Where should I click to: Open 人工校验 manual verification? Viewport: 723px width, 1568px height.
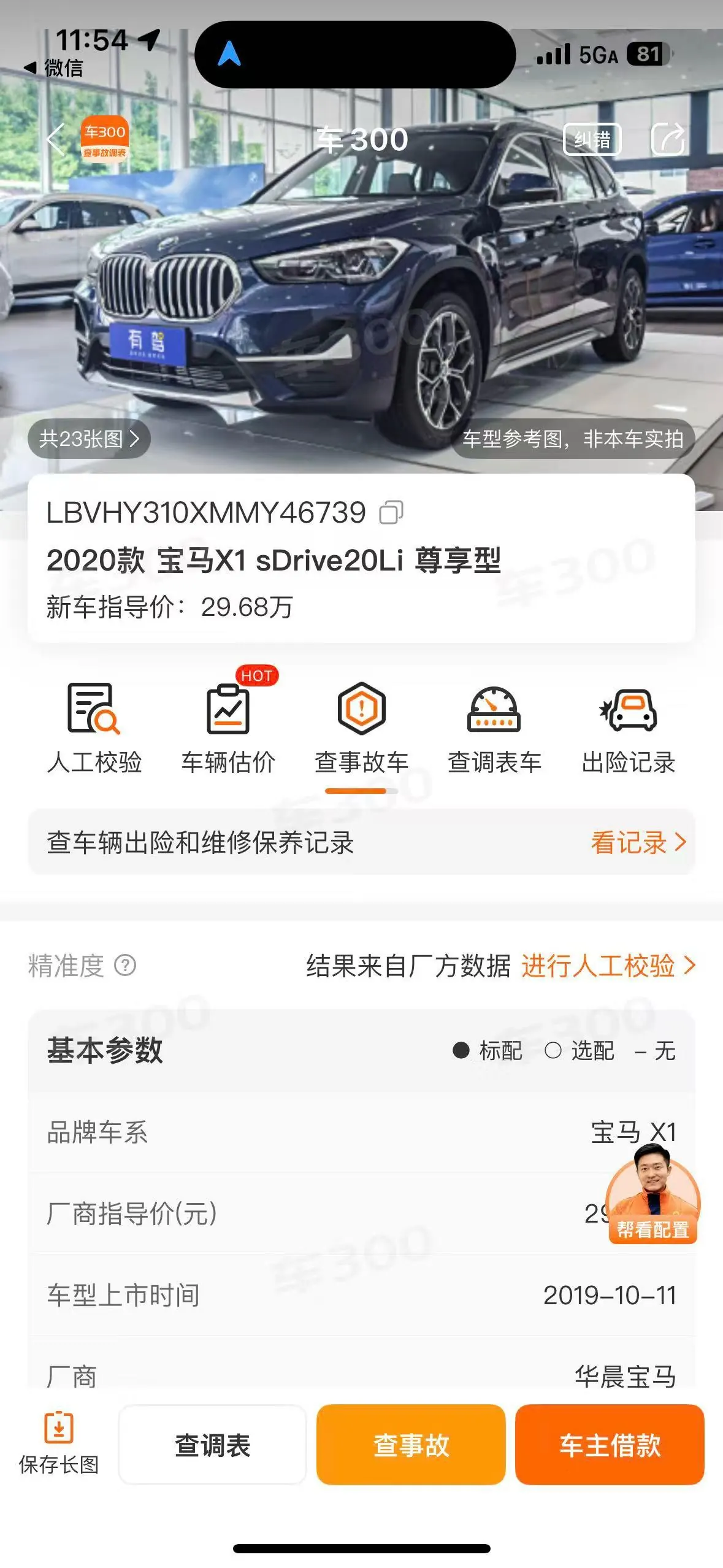(x=94, y=729)
